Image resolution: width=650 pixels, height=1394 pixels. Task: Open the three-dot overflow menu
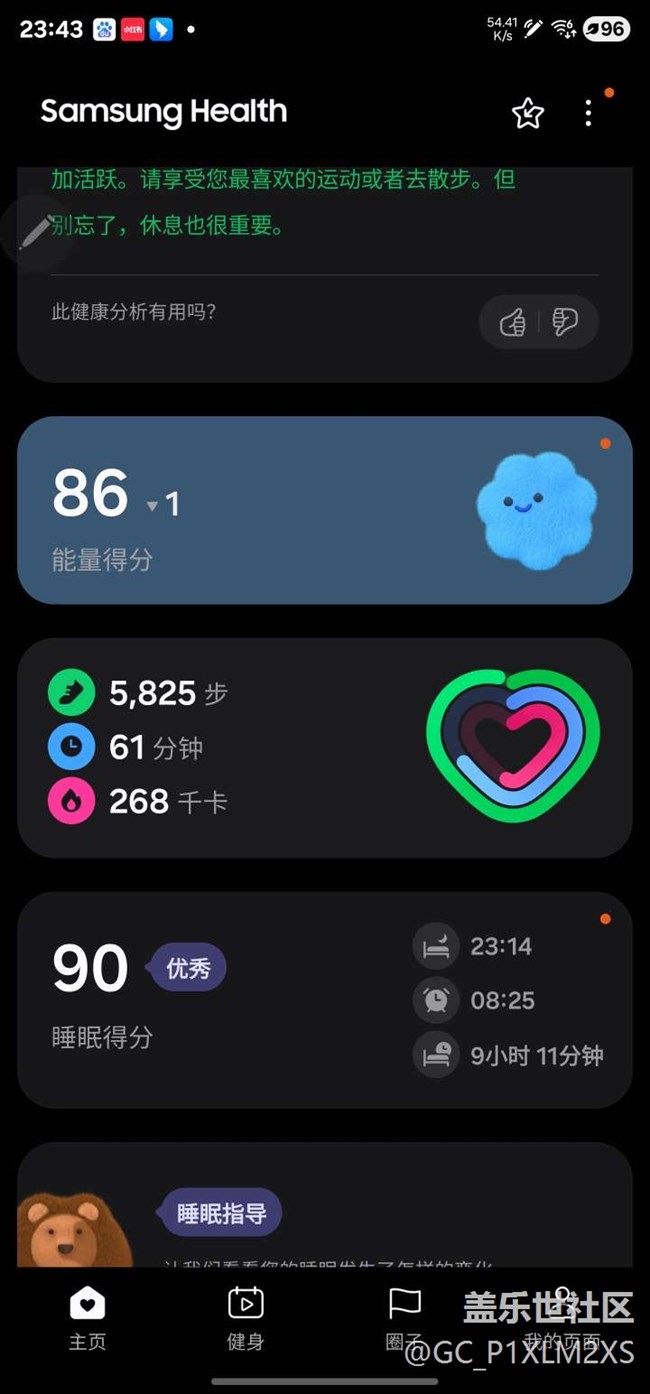click(x=588, y=114)
